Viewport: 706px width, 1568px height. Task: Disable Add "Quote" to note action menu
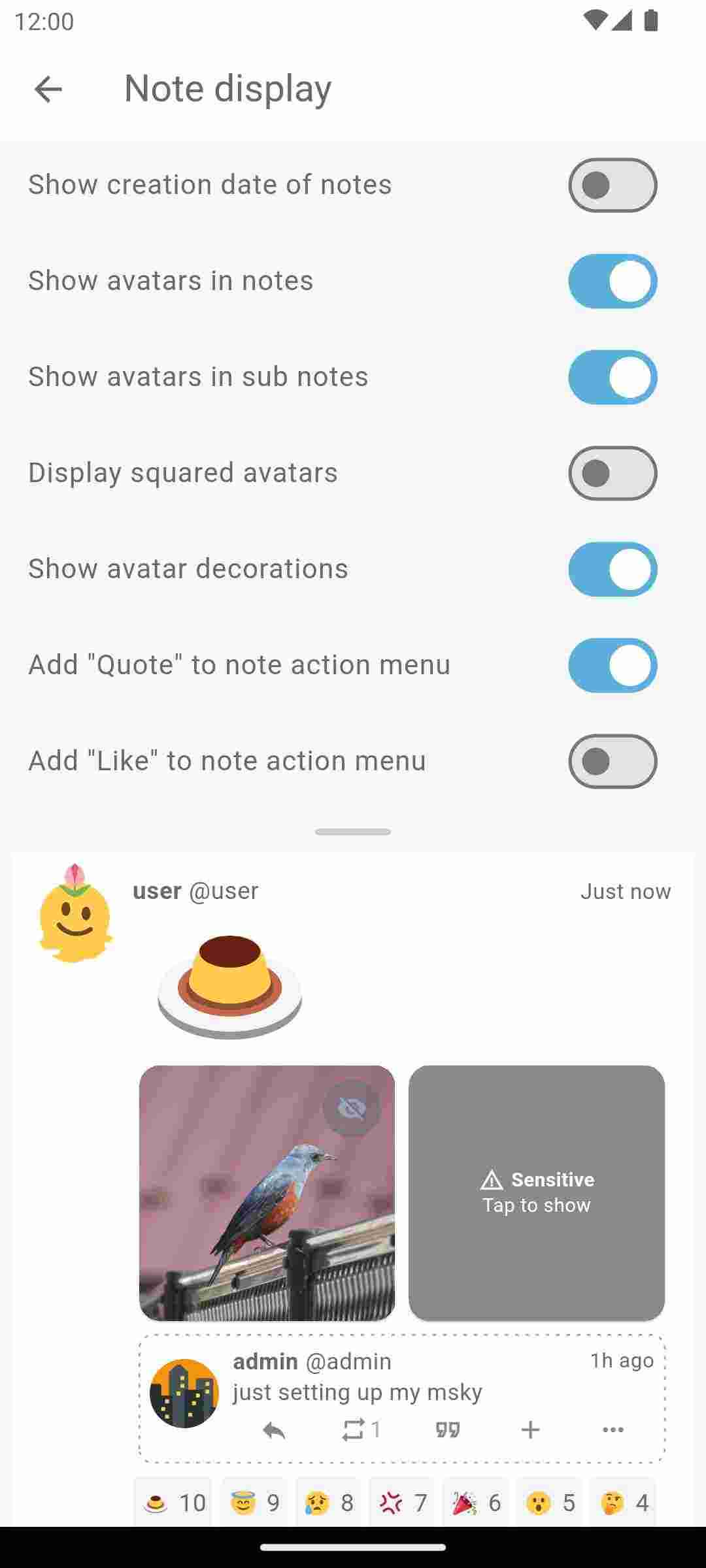[x=612, y=664]
